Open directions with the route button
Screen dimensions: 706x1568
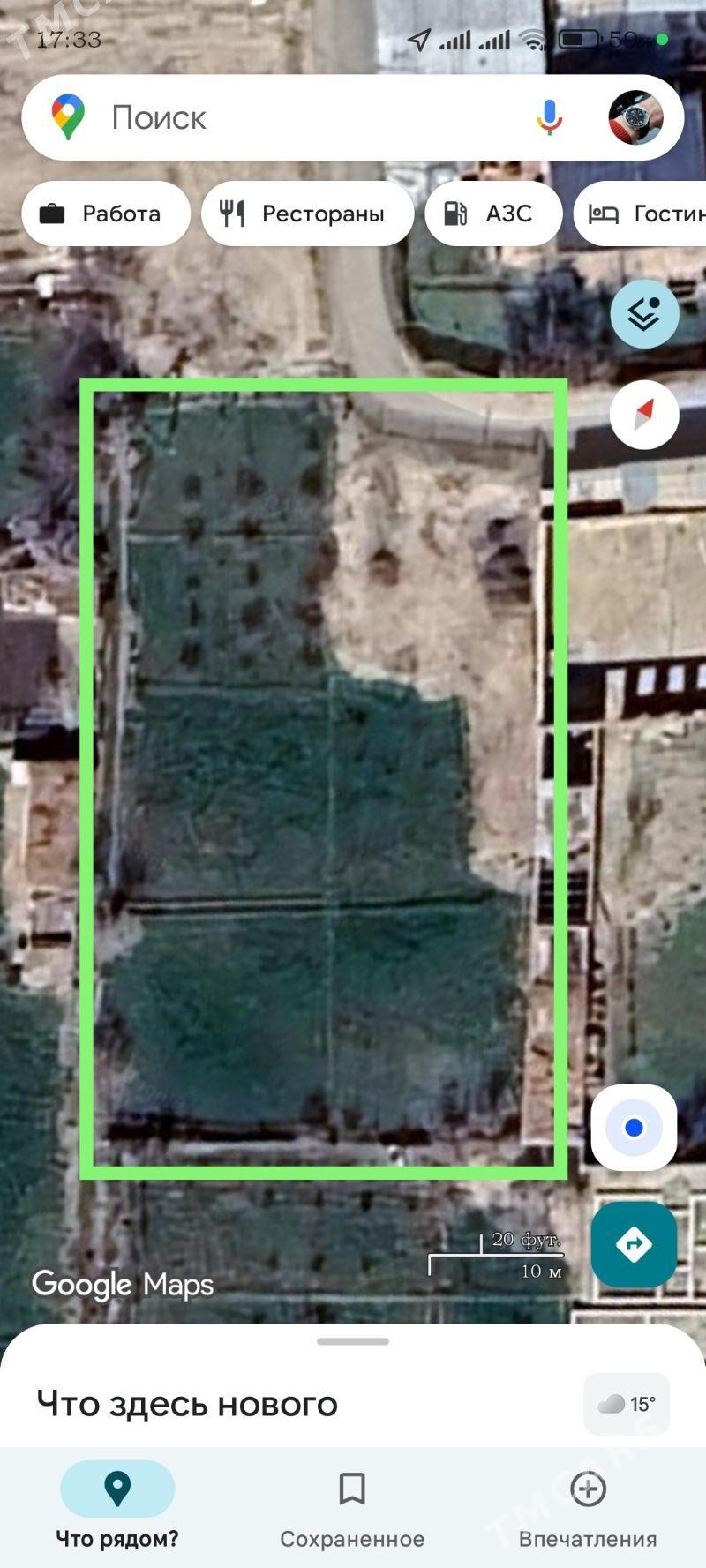point(634,1244)
